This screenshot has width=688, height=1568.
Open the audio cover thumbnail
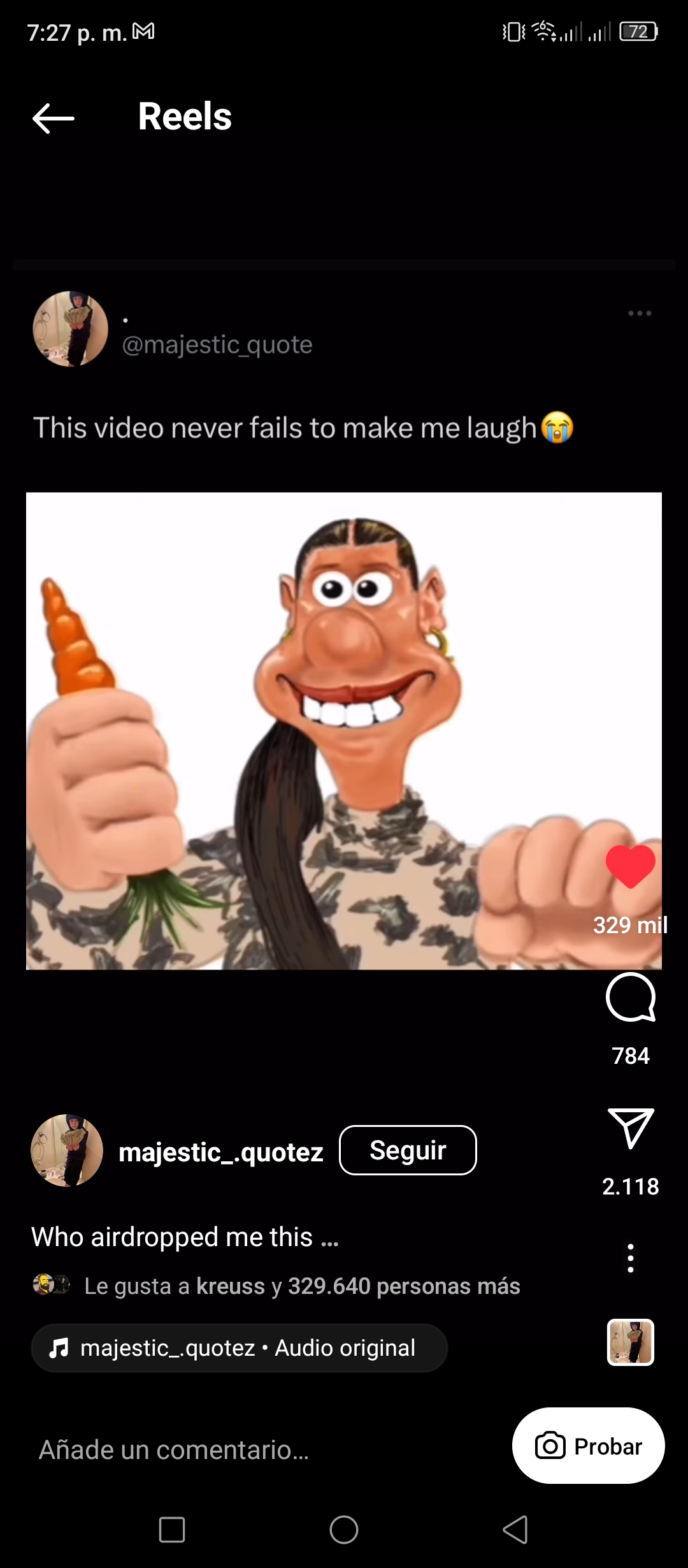tap(631, 1342)
